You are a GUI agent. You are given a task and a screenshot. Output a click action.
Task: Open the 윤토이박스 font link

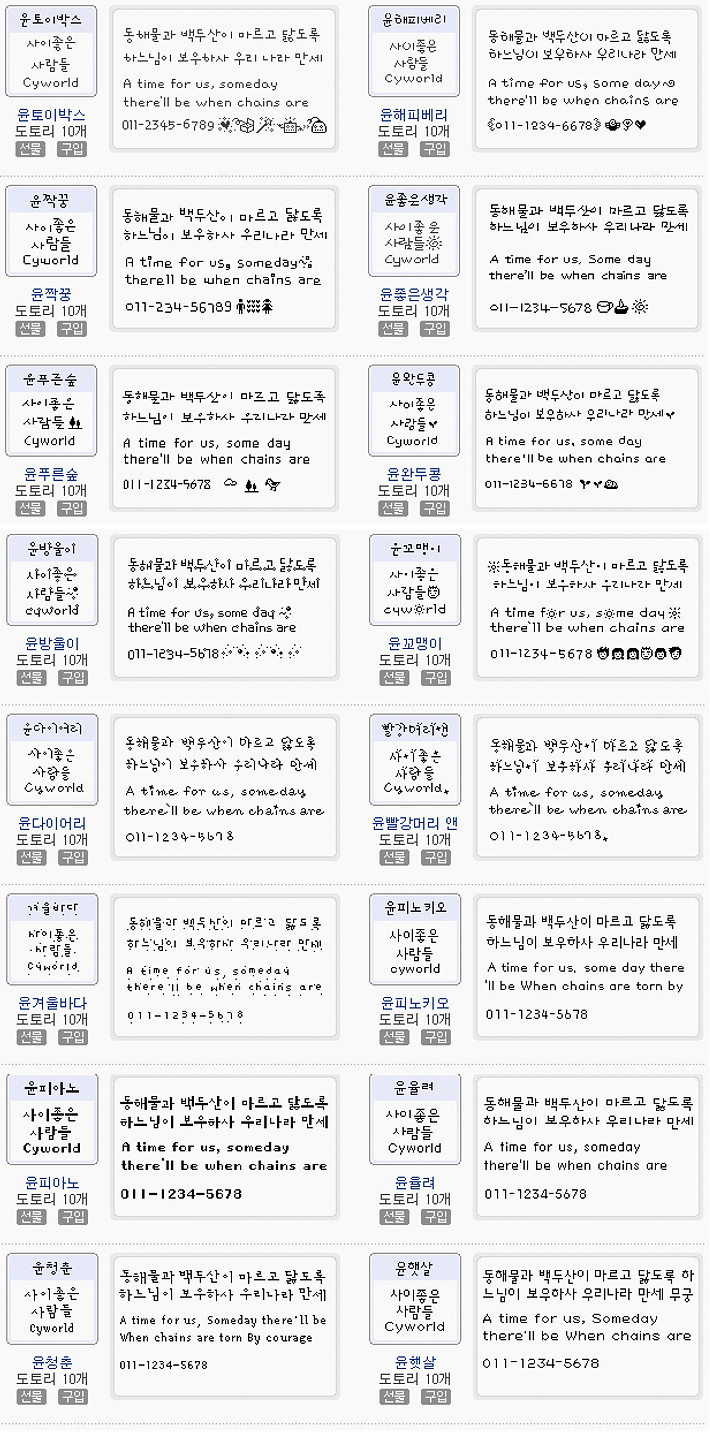point(51,115)
